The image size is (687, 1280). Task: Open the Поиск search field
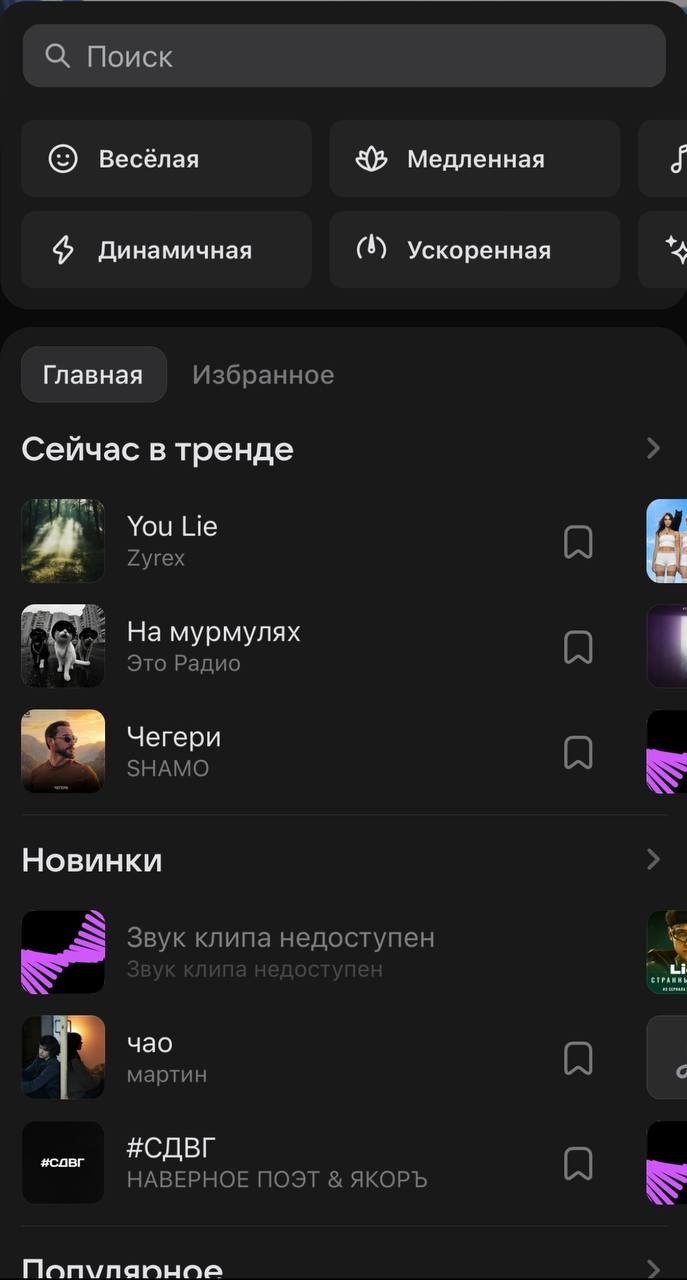click(344, 56)
